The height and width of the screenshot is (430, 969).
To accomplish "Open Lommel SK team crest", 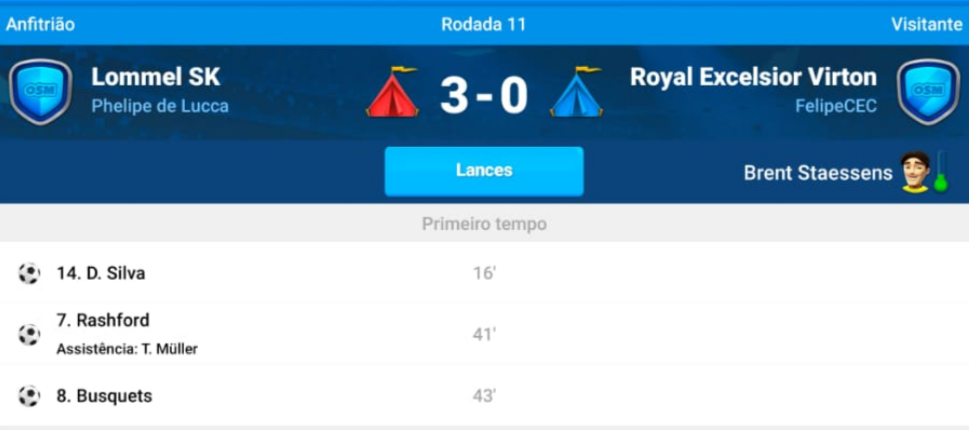I will point(40,91).
